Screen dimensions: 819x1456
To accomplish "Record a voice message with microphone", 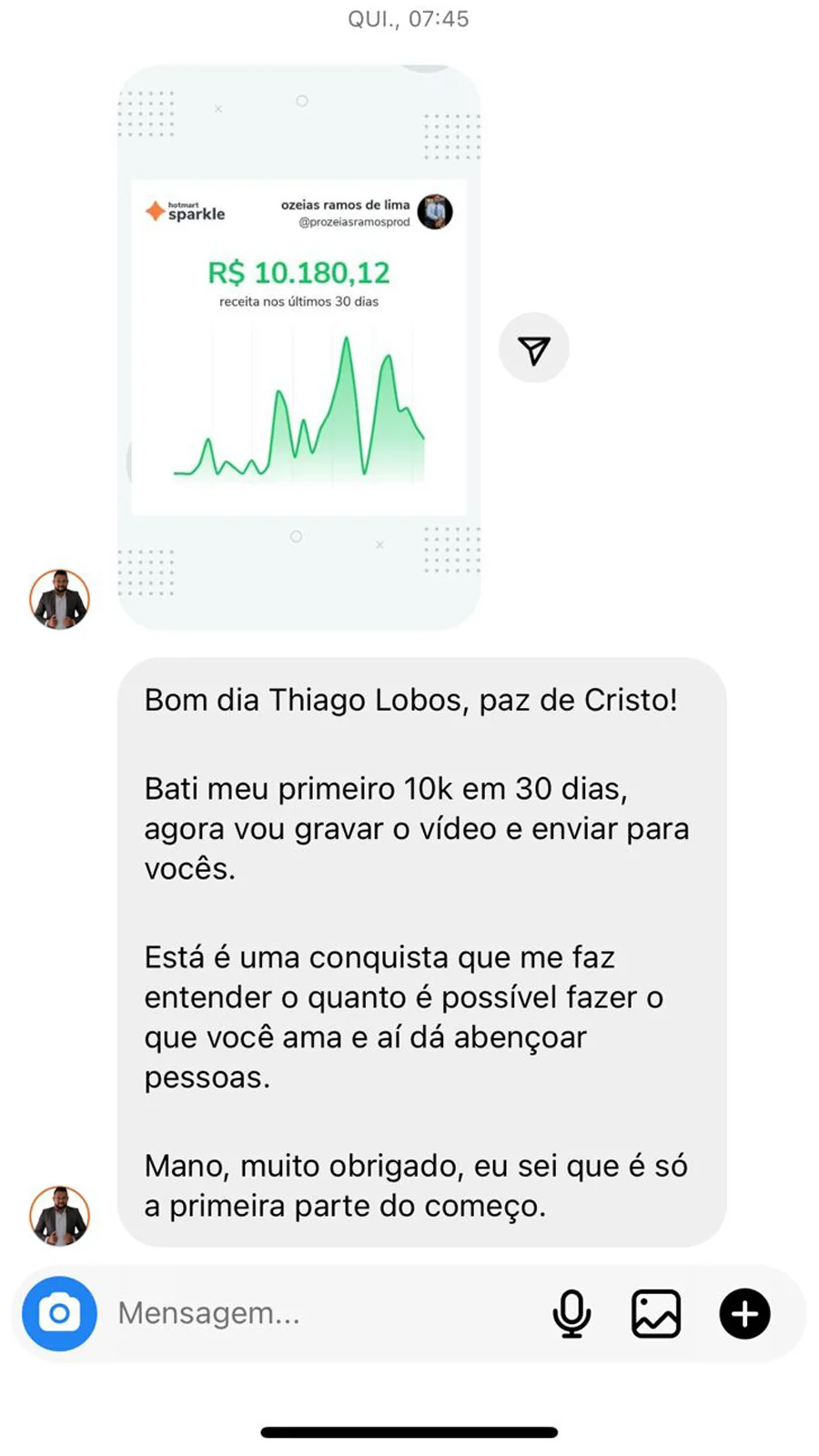I will pyautogui.click(x=571, y=1313).
